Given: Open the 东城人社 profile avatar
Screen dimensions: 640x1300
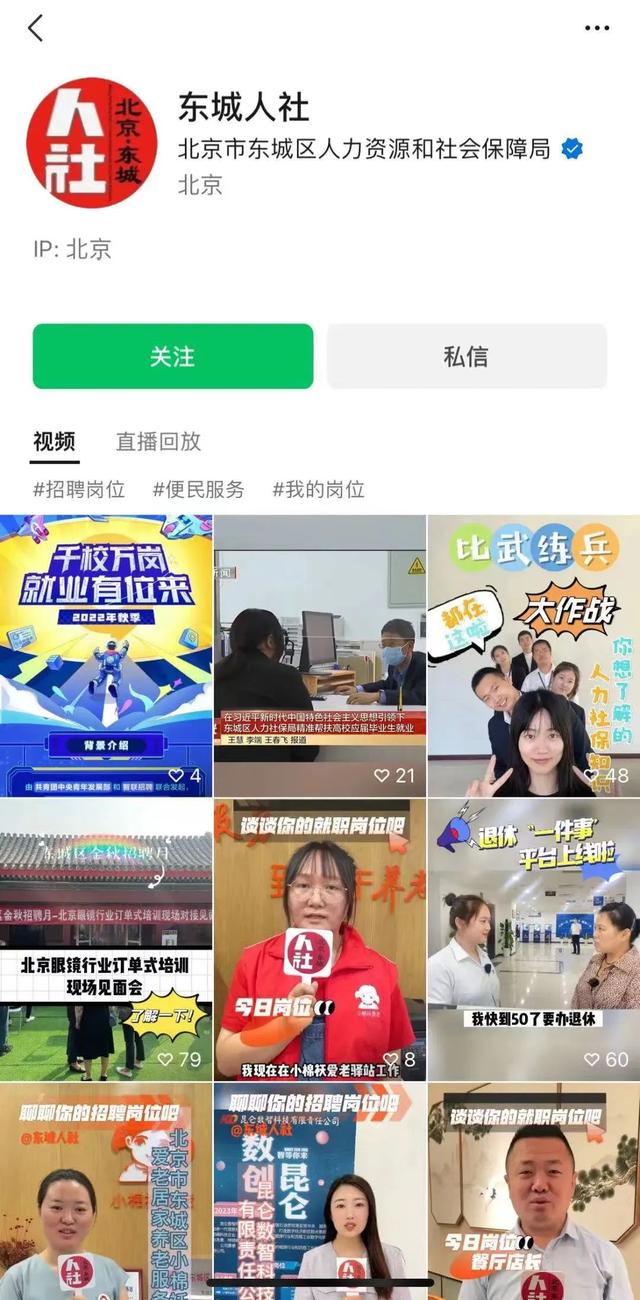Looking at the screenshot, I should (91, 143).
